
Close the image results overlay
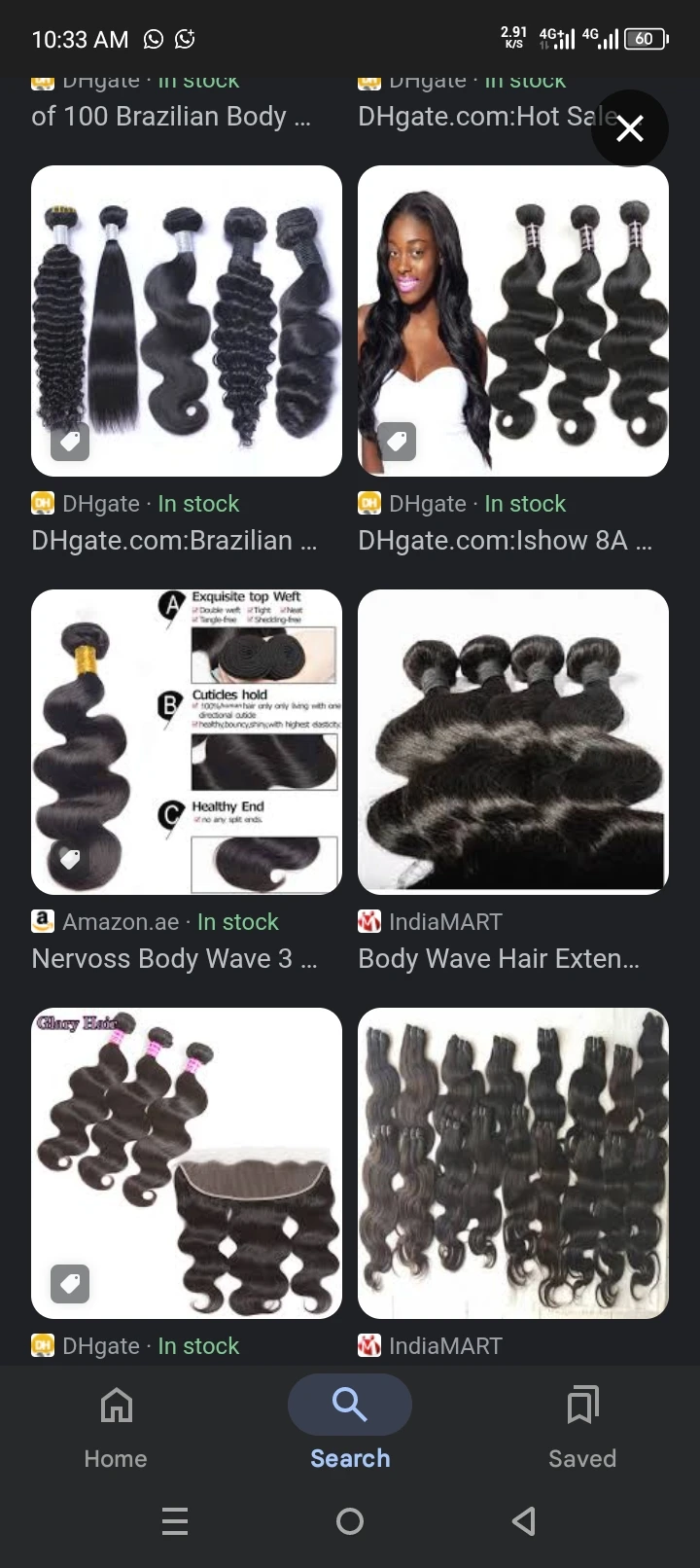pos(630,128)
